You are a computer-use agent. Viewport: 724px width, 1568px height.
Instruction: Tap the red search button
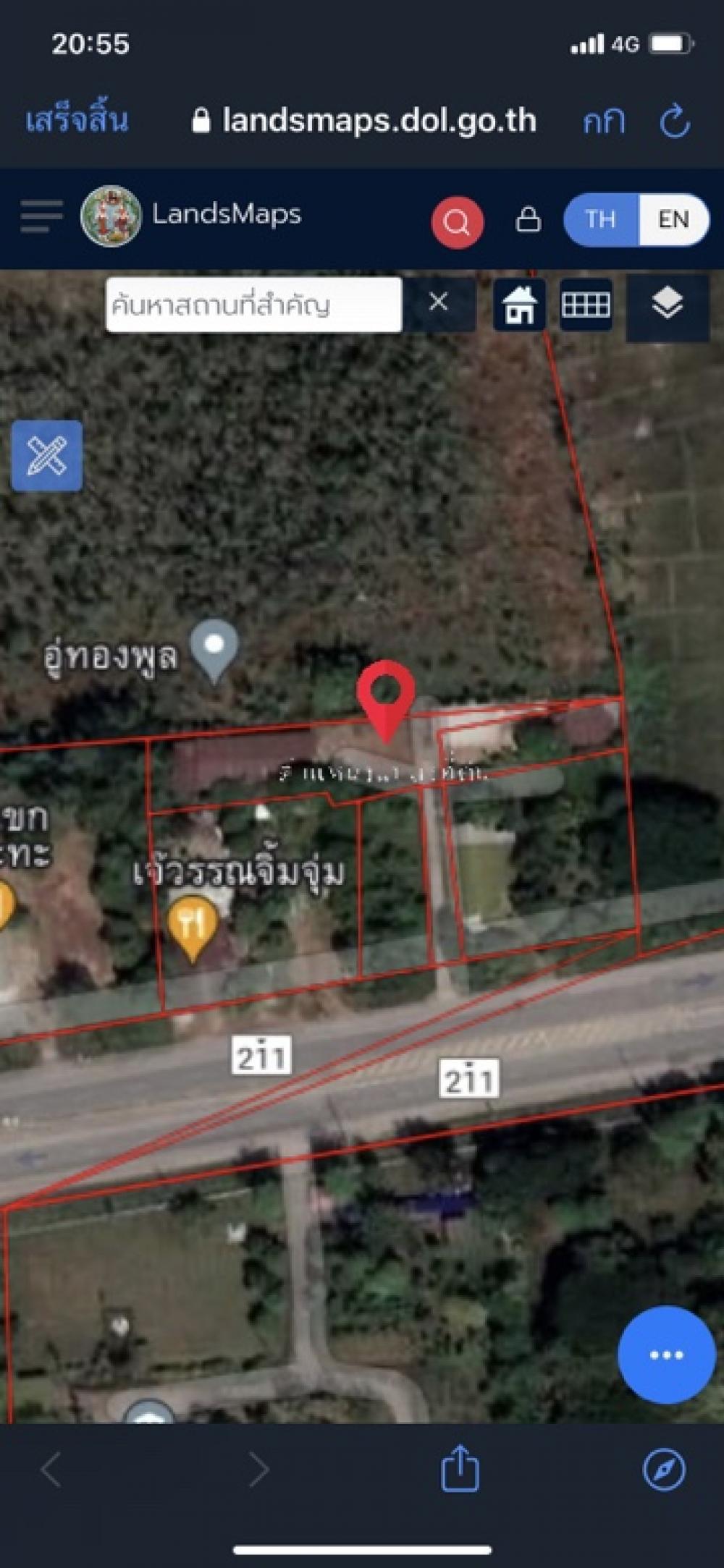(x=458, y=221)
